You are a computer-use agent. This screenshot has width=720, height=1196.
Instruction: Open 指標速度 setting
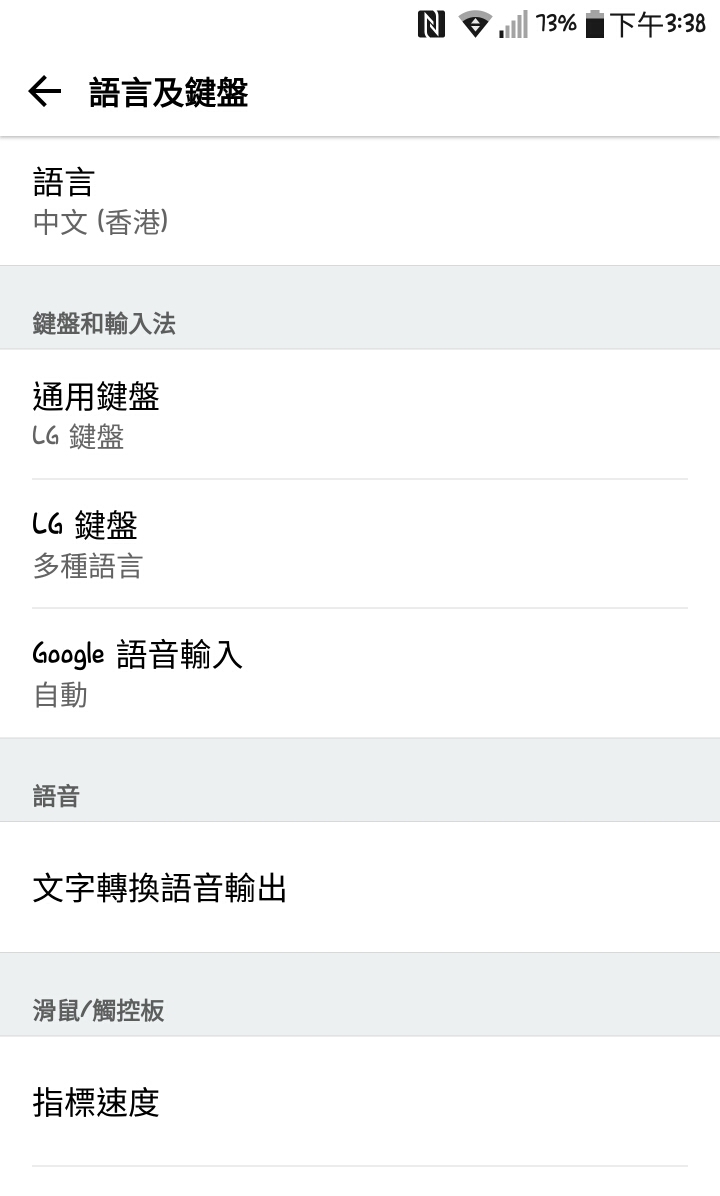tap(360, 1101)
